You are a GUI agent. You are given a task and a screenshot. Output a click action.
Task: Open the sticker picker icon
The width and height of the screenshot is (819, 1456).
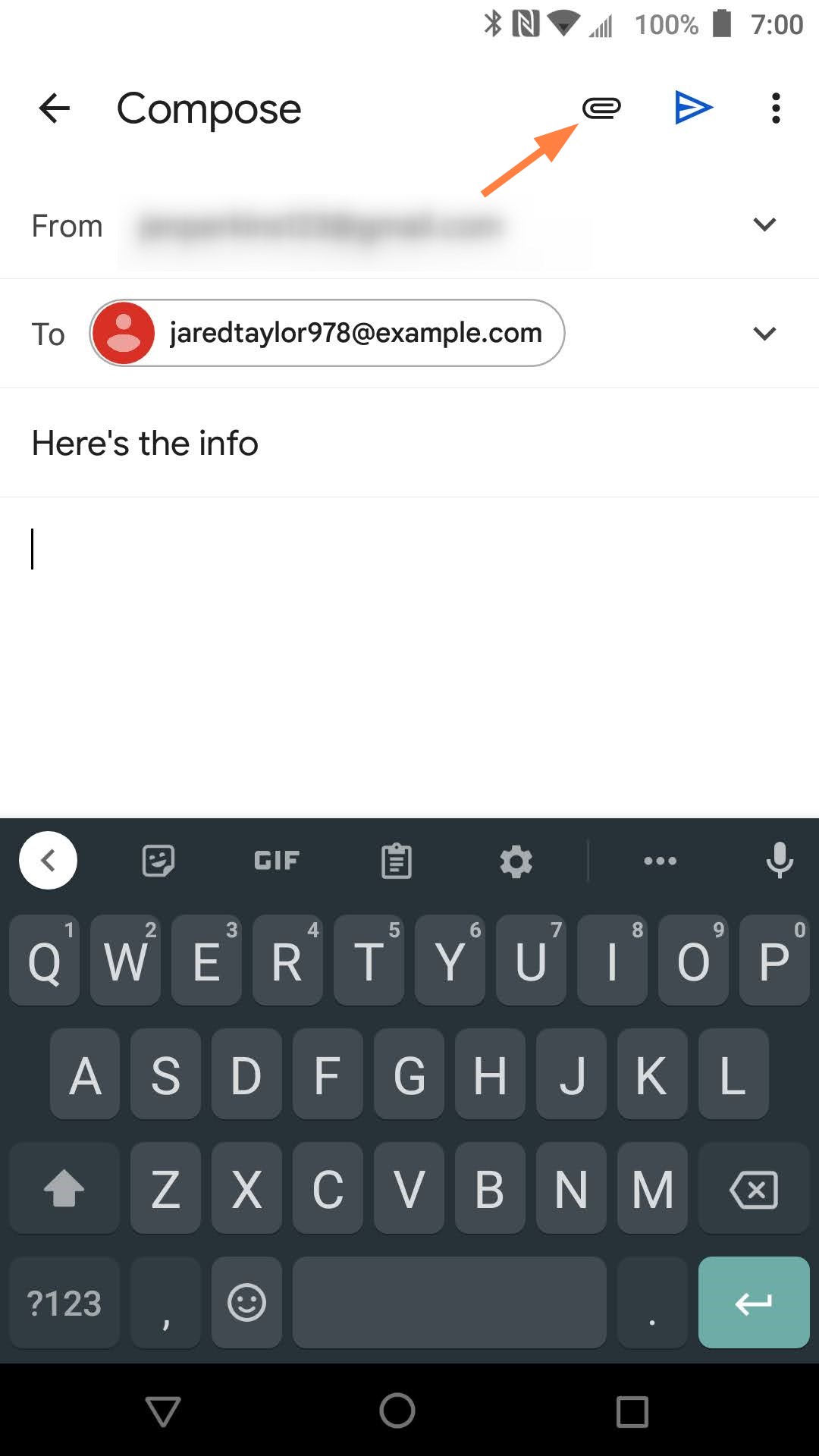coord(157,861)
